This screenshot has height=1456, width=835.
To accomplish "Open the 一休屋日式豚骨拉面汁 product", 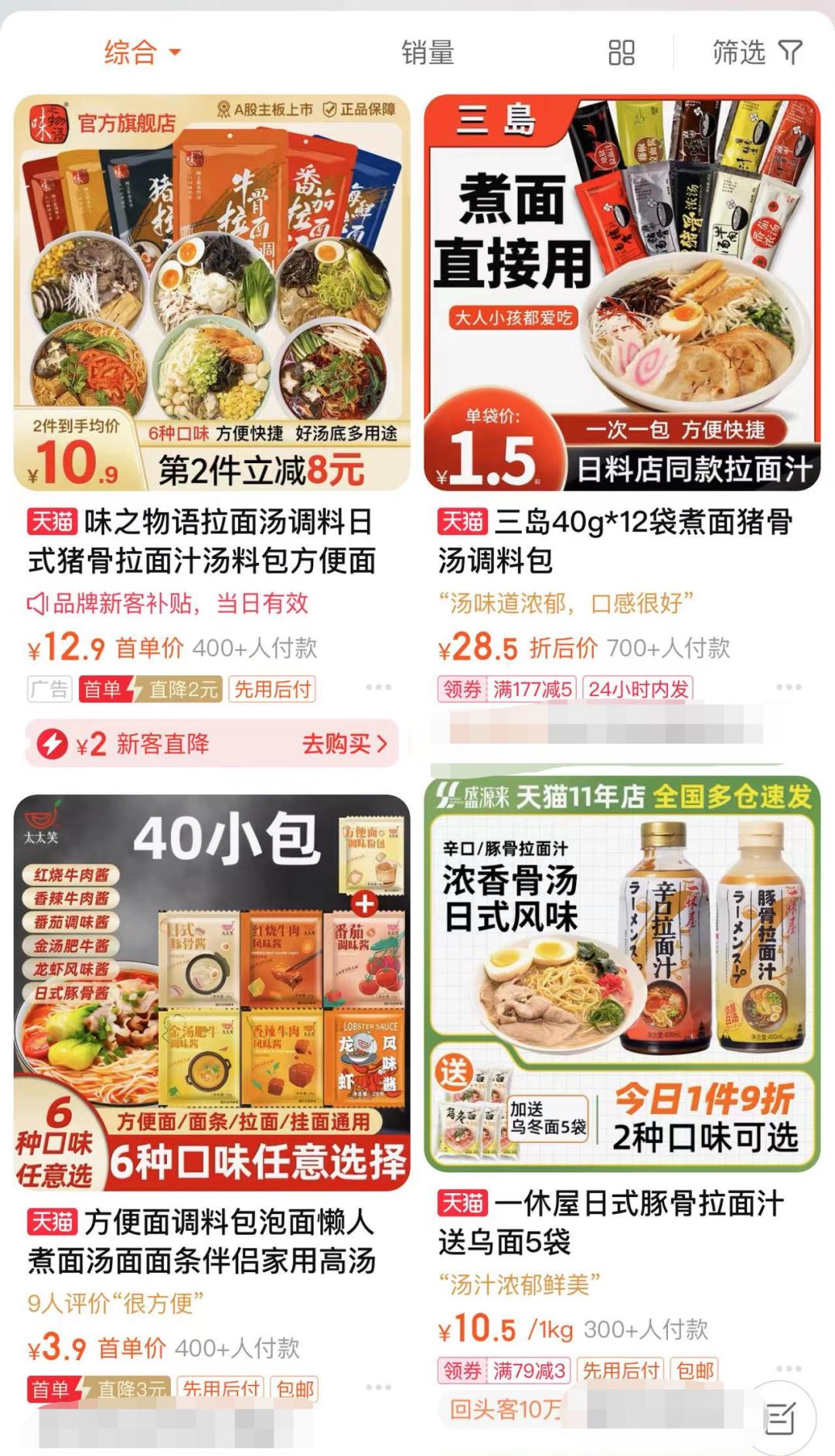I will [x=622, y=974].
